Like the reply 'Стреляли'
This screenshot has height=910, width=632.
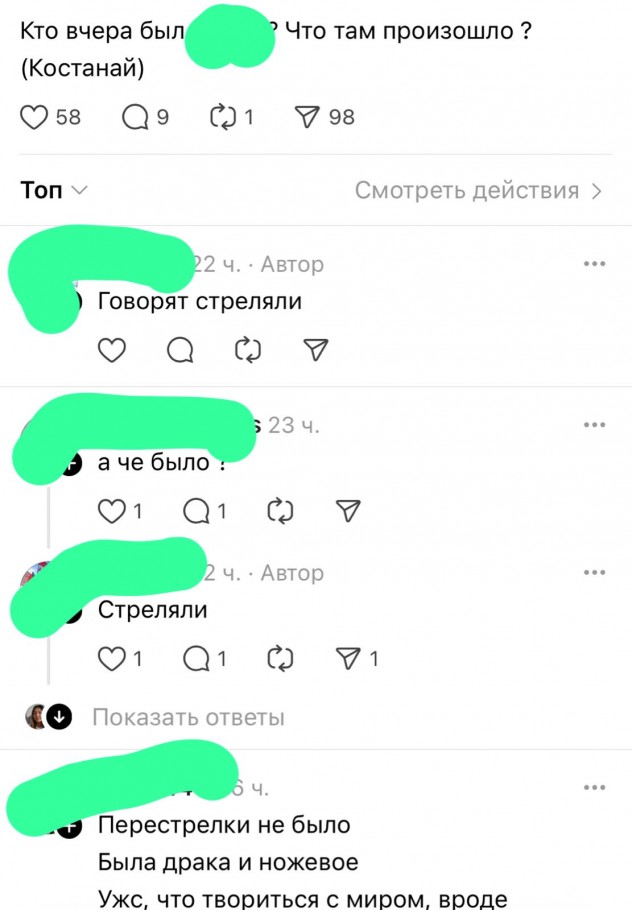pyautogui.click(x=111, y=658)
